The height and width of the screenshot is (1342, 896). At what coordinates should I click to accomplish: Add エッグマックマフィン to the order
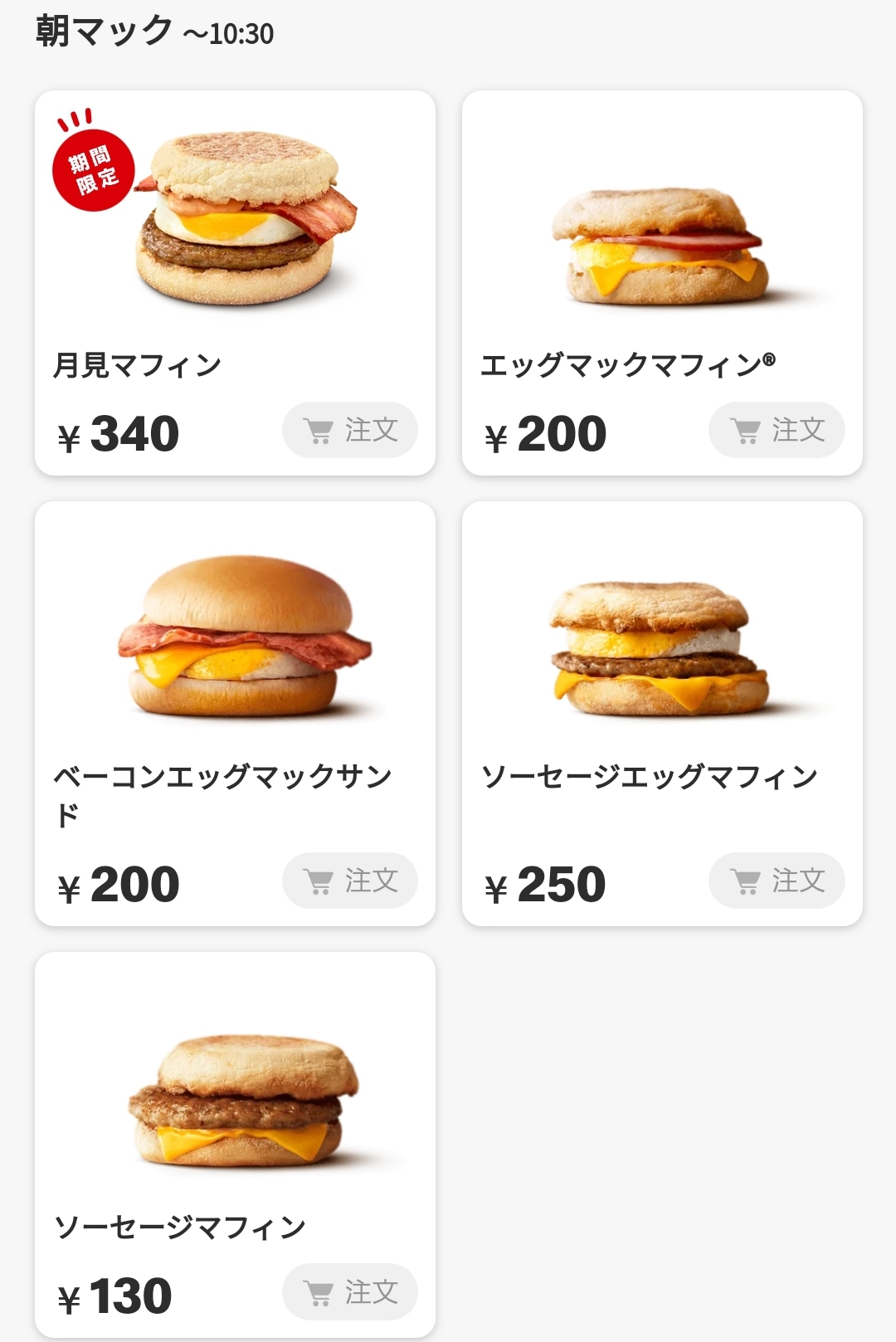pos(777,430)
